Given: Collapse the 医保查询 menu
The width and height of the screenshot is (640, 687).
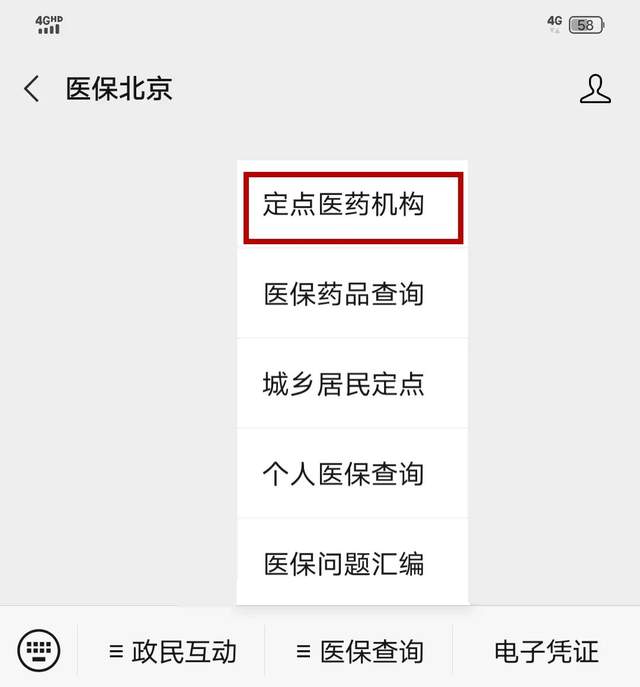Looking at the screenshot, I should (360, 652).
